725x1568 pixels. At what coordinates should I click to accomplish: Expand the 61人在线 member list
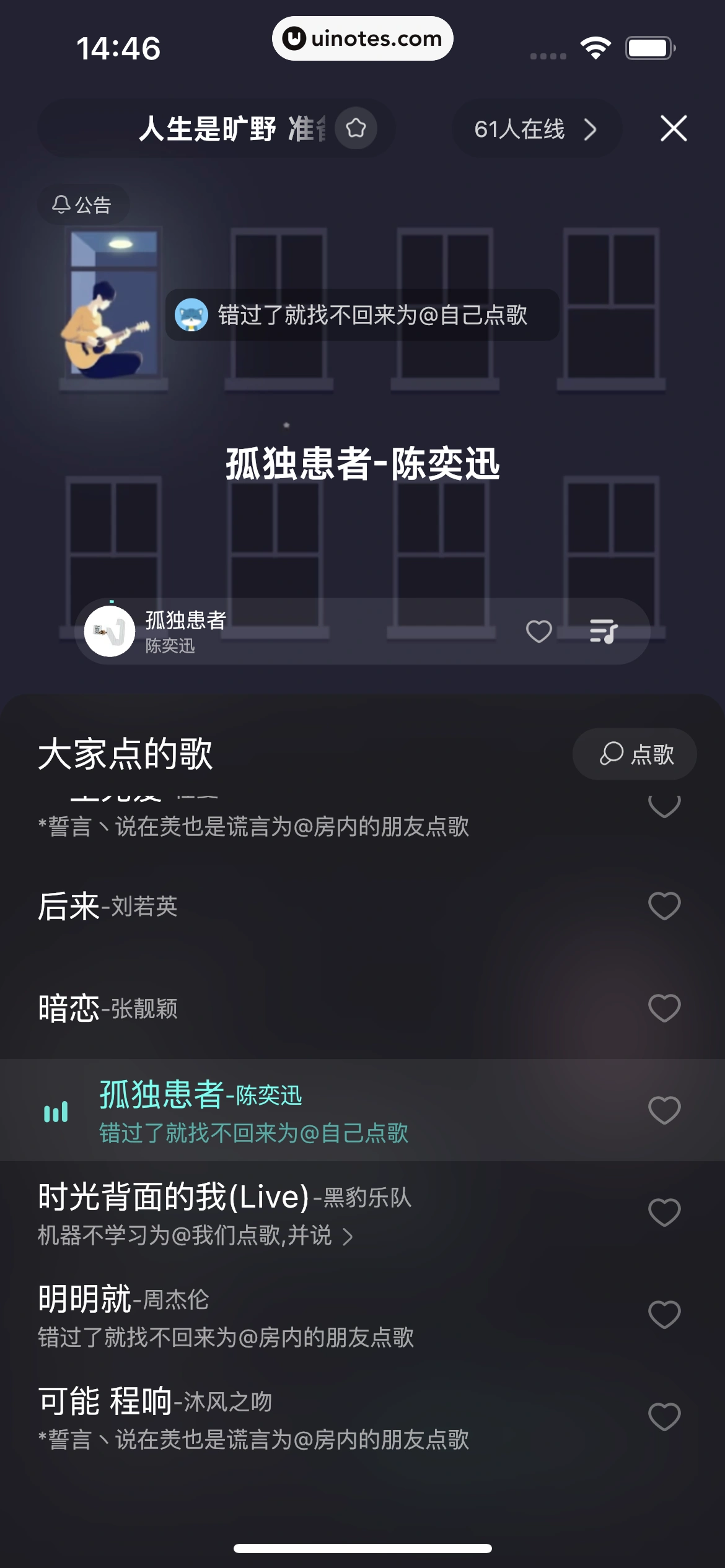click(x=536, y=129)
